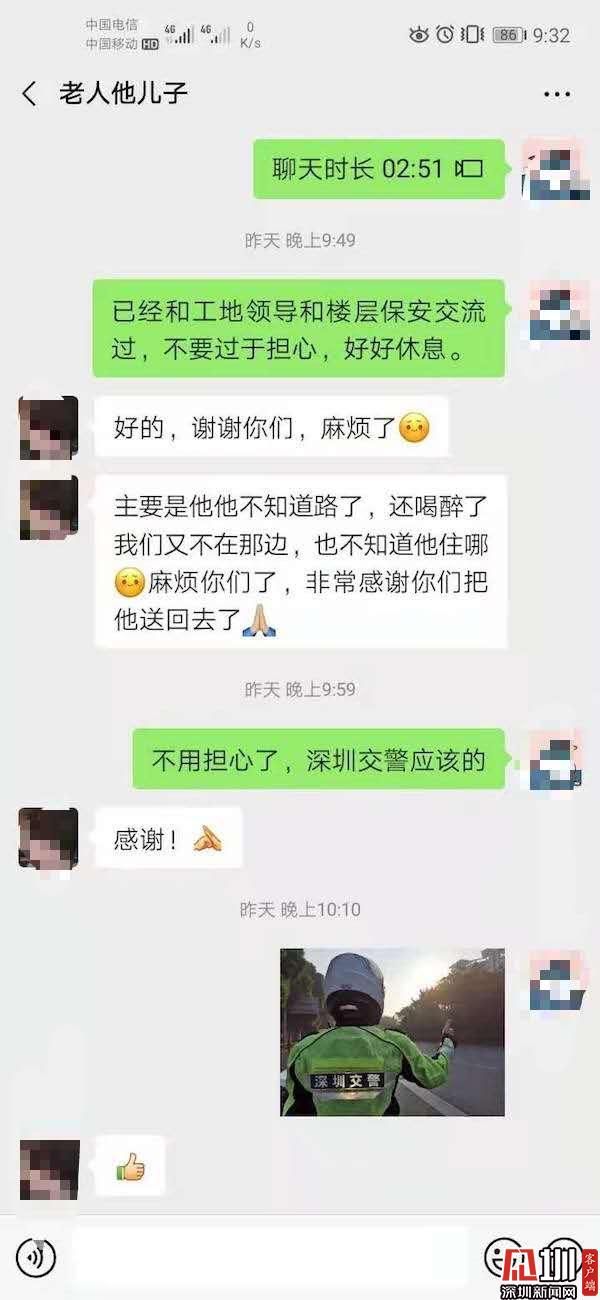Open the 深圳交警 photo in the chat
This screenshot has height=1300, width=600.
coord(392,1031)
